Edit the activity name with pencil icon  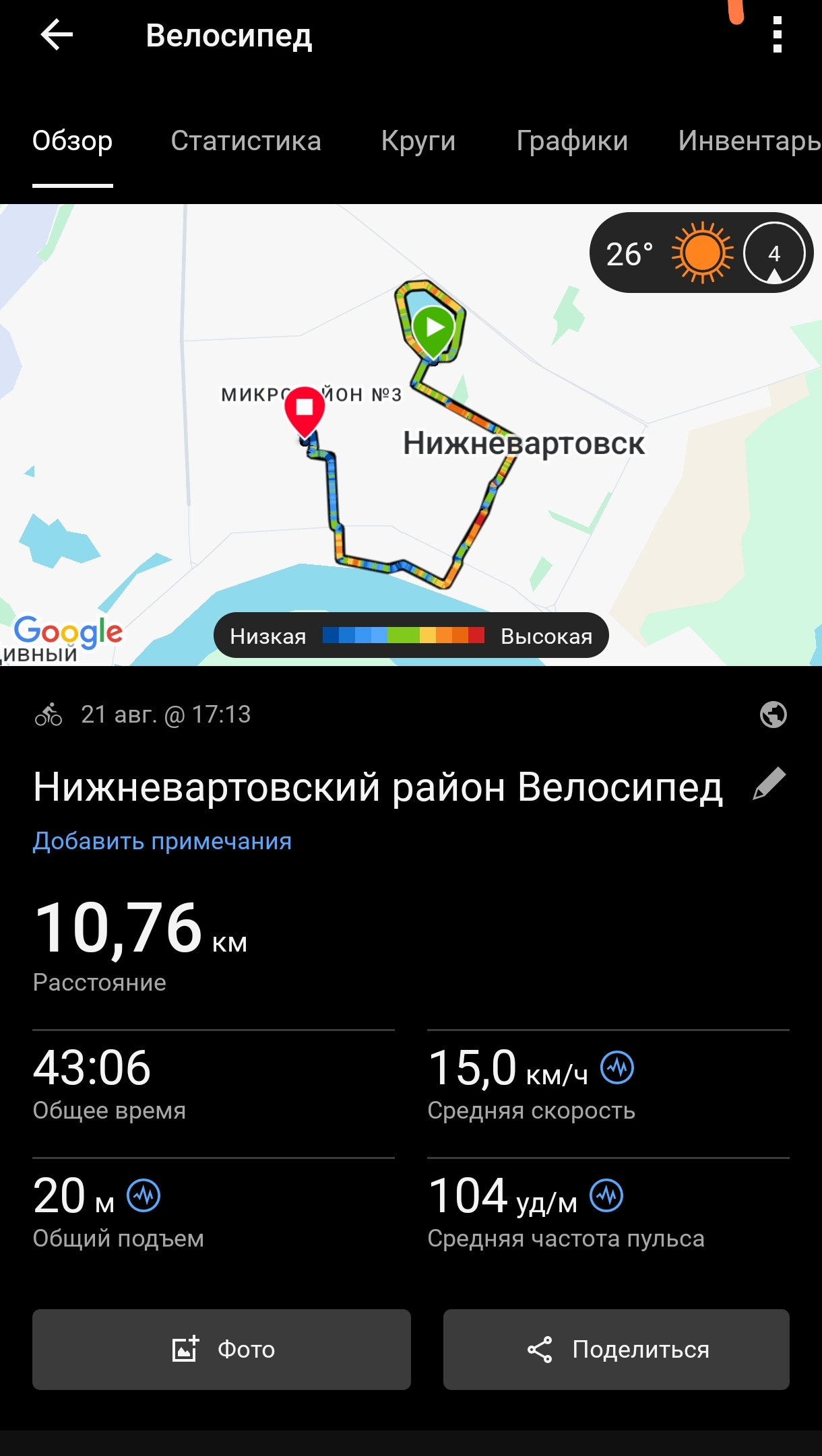click(x=769, y=784)
